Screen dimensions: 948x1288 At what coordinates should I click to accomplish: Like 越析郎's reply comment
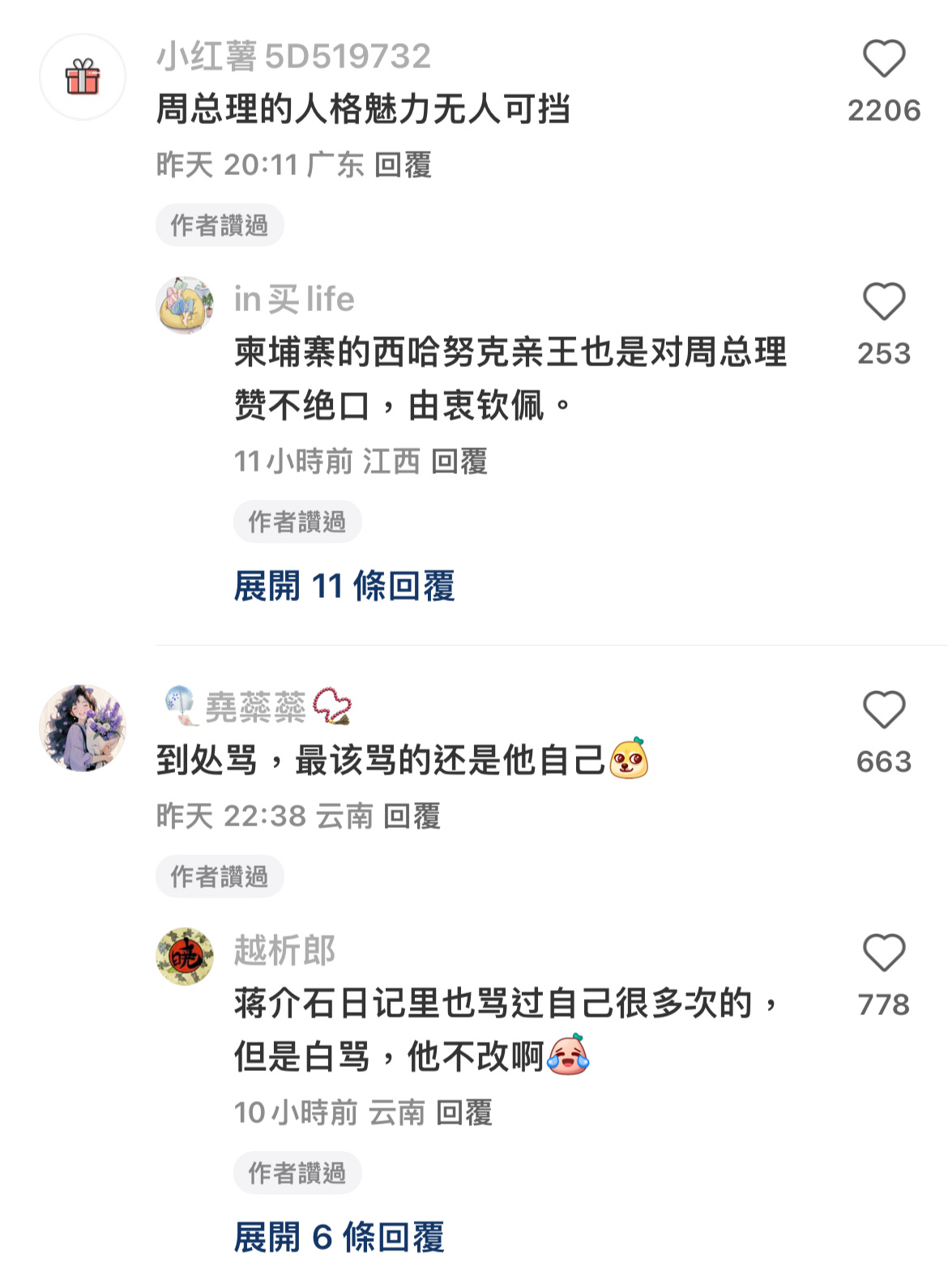tap(883, 953)
